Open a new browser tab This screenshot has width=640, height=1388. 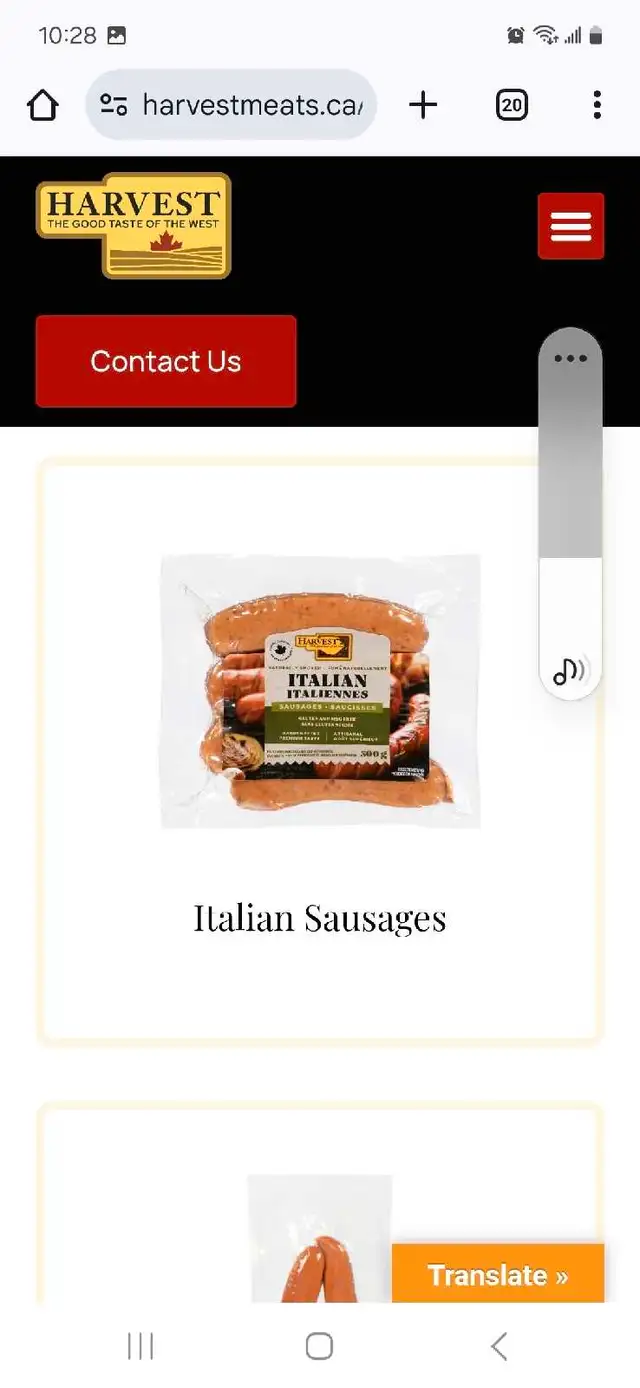(423, 104)
